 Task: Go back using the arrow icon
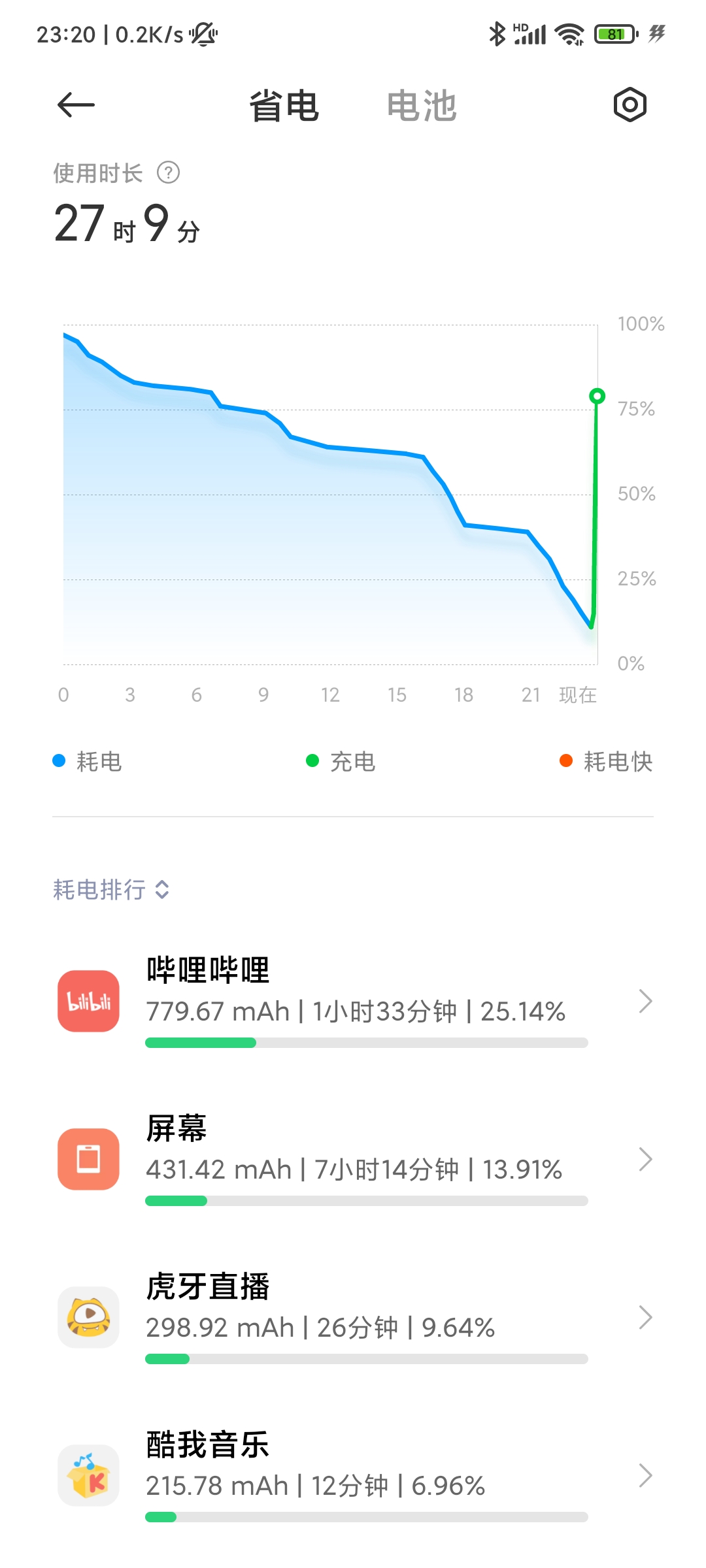click(76, 105)
